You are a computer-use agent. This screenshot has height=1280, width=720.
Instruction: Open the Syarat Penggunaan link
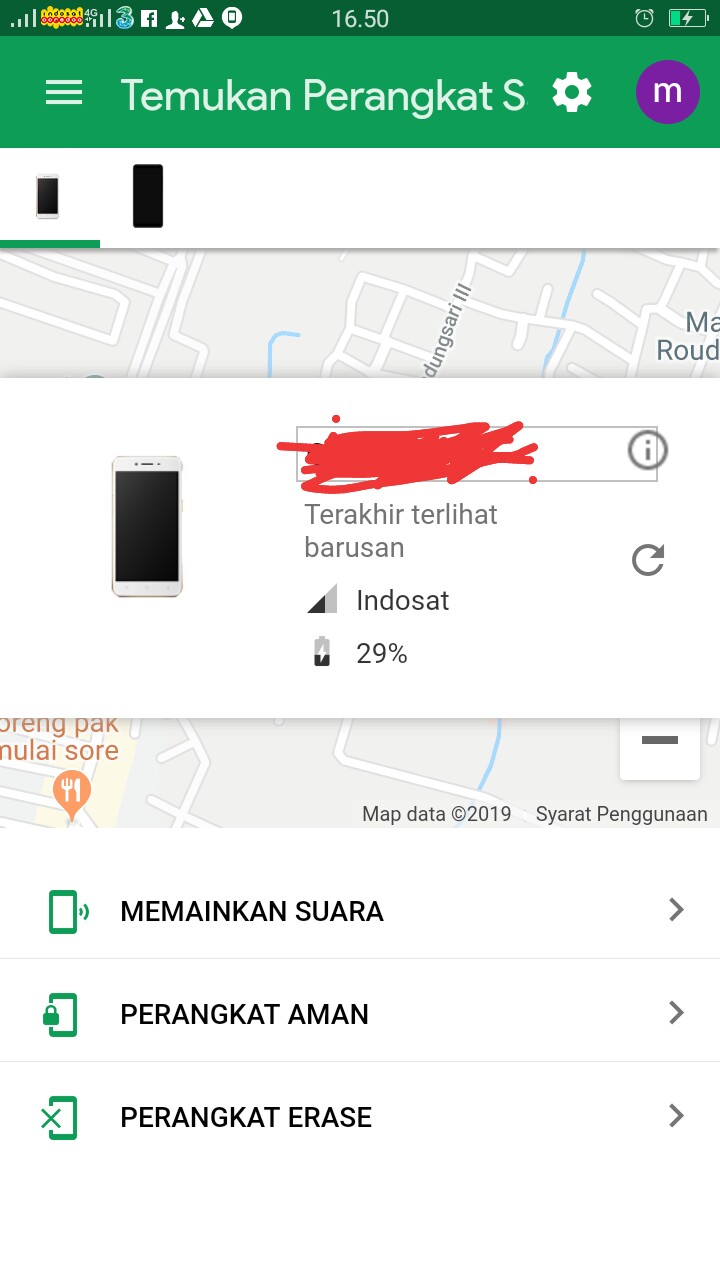pos(621,814)
